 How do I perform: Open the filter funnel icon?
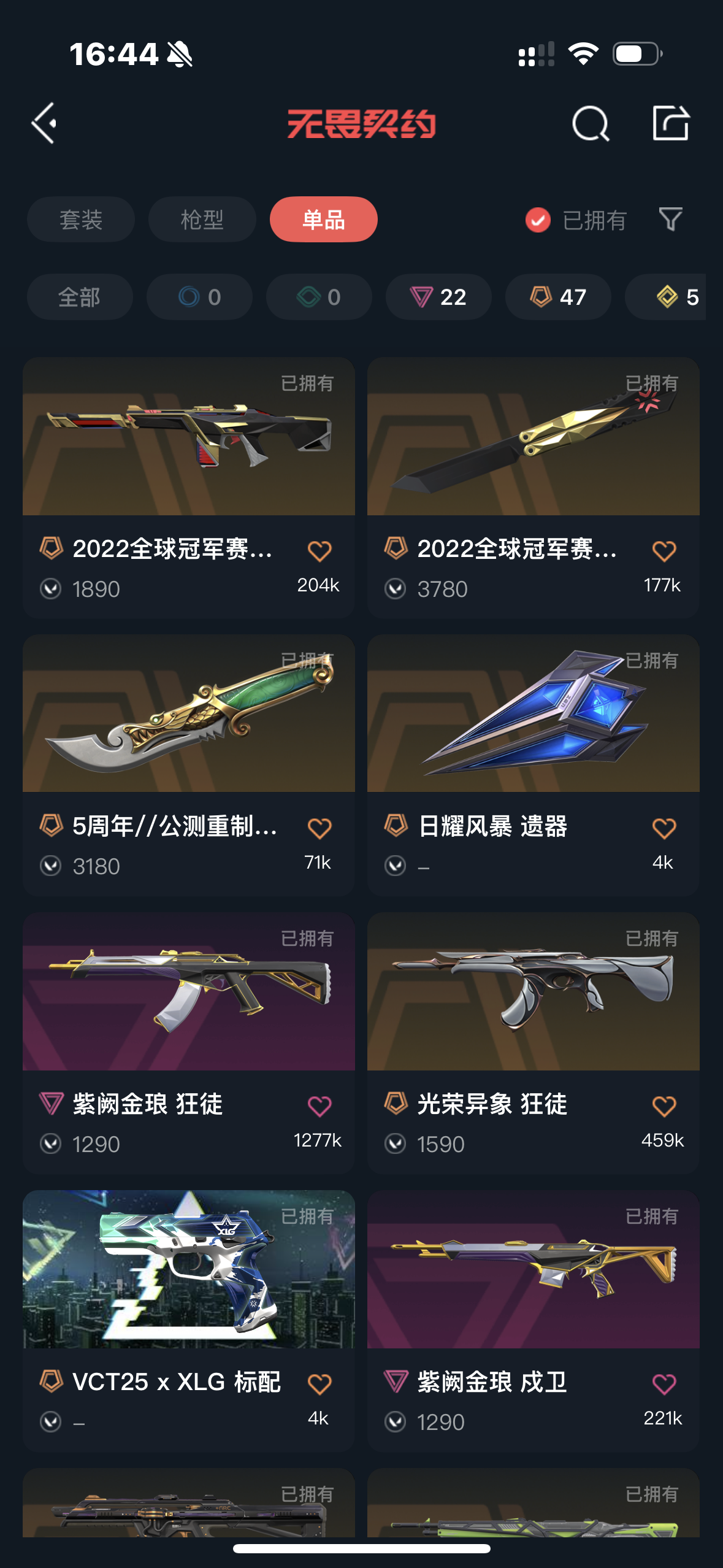pos(670,219)
